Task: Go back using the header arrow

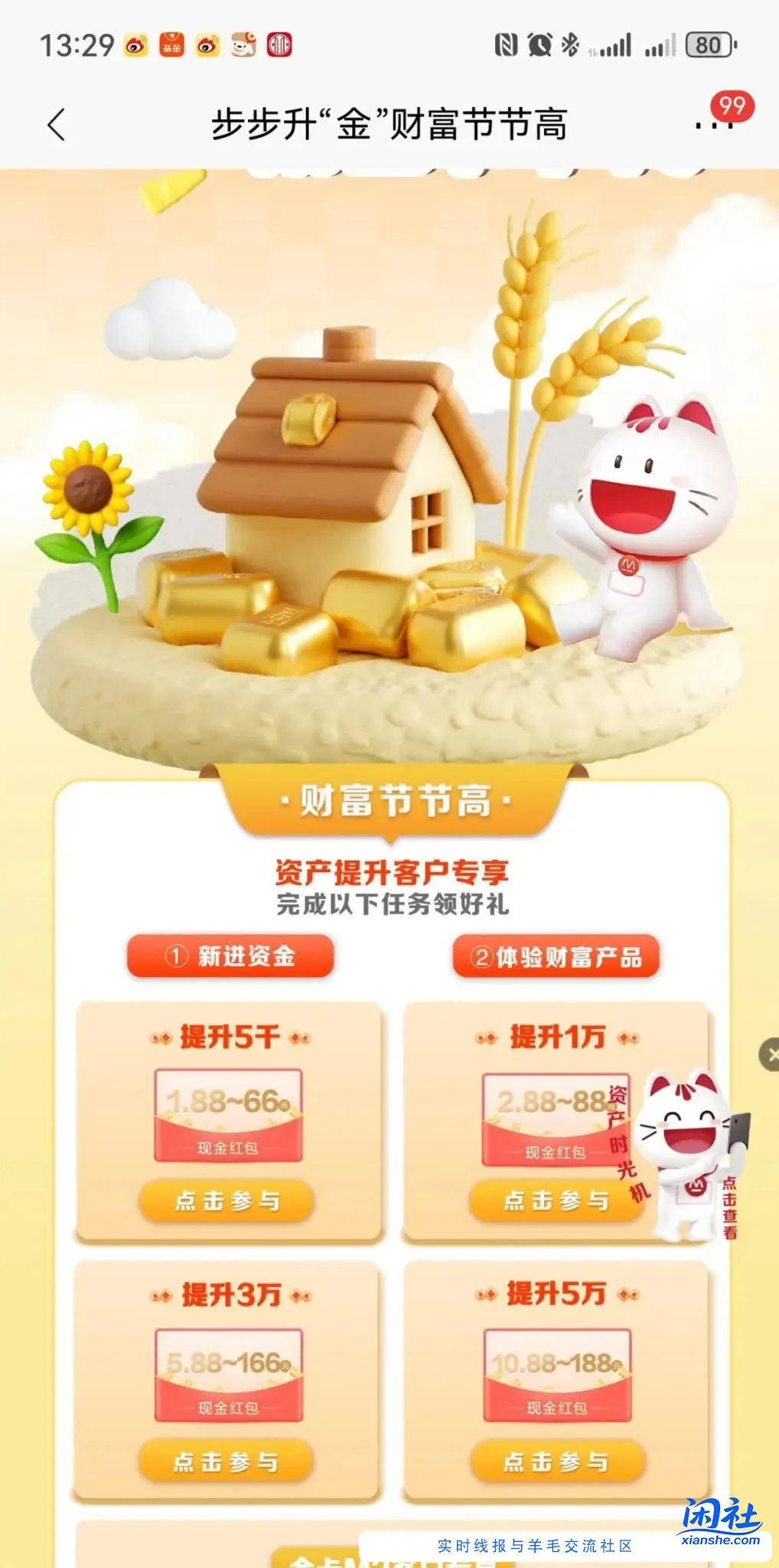Action: point(57,125)
